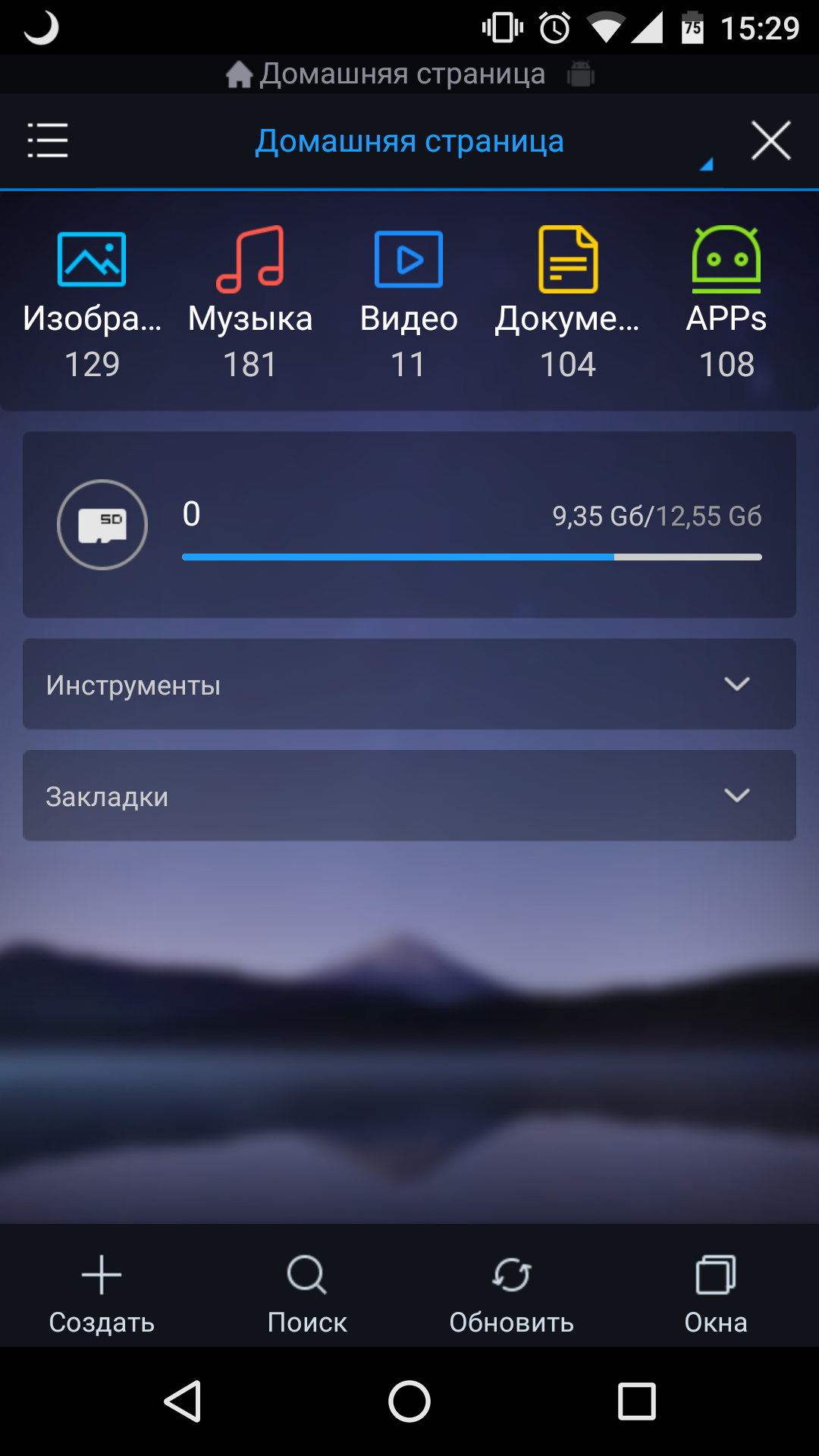Screen dimensions: 819x1456
Task: Go back with system back button
Action: 183,1401
